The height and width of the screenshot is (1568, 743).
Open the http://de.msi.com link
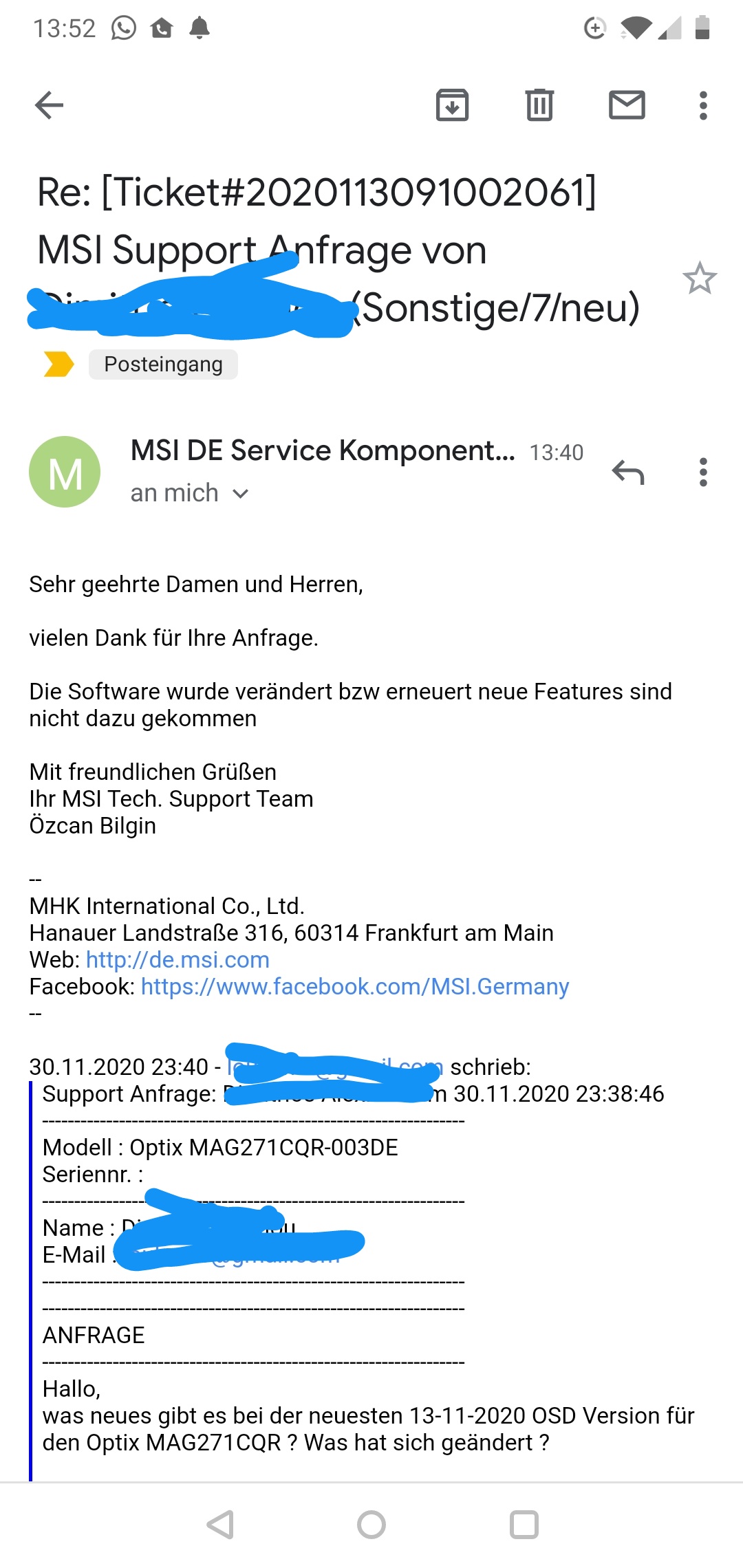click(177, 959)
